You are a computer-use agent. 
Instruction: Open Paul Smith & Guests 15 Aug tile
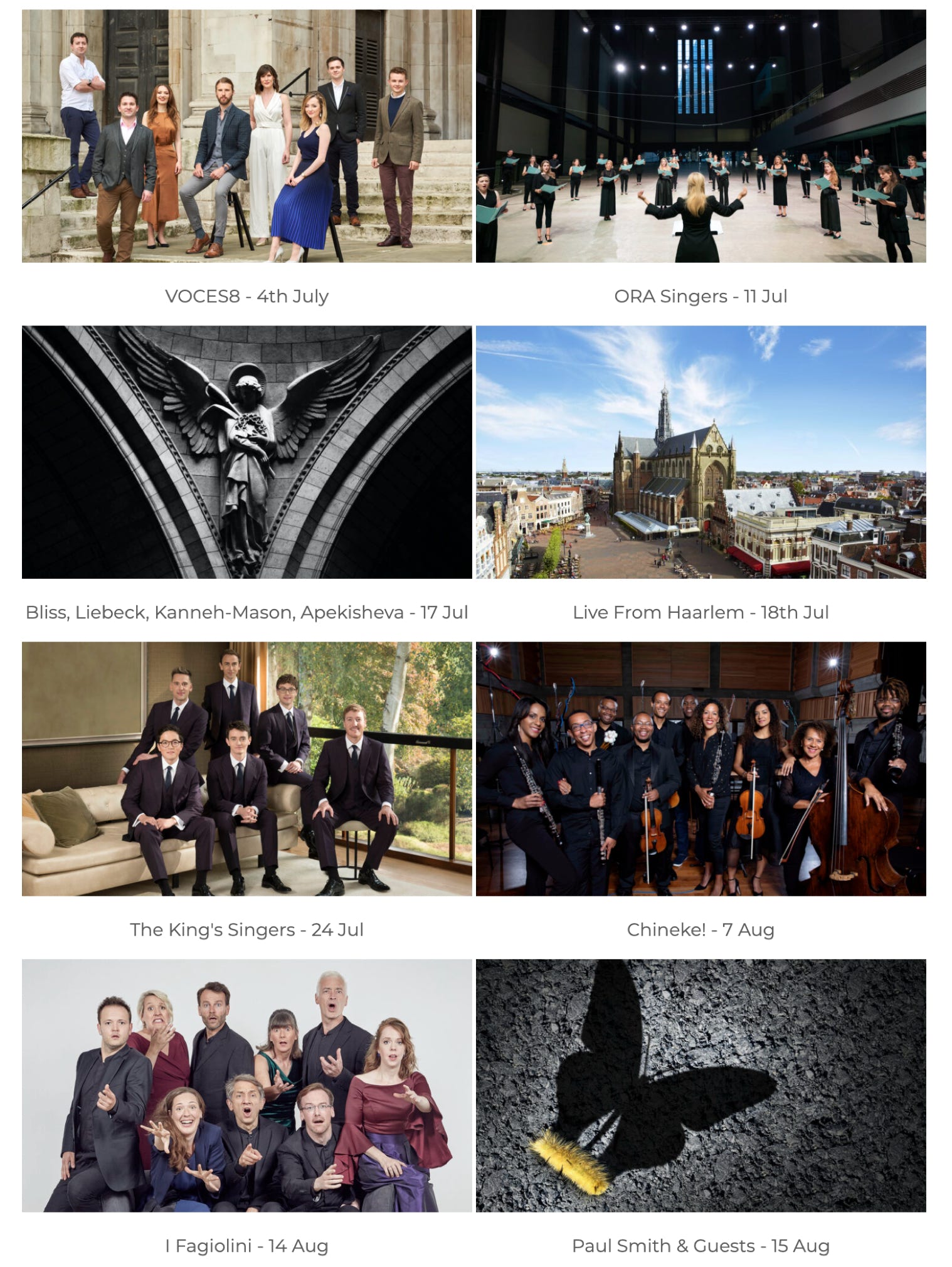click(x=701, y=1085)
